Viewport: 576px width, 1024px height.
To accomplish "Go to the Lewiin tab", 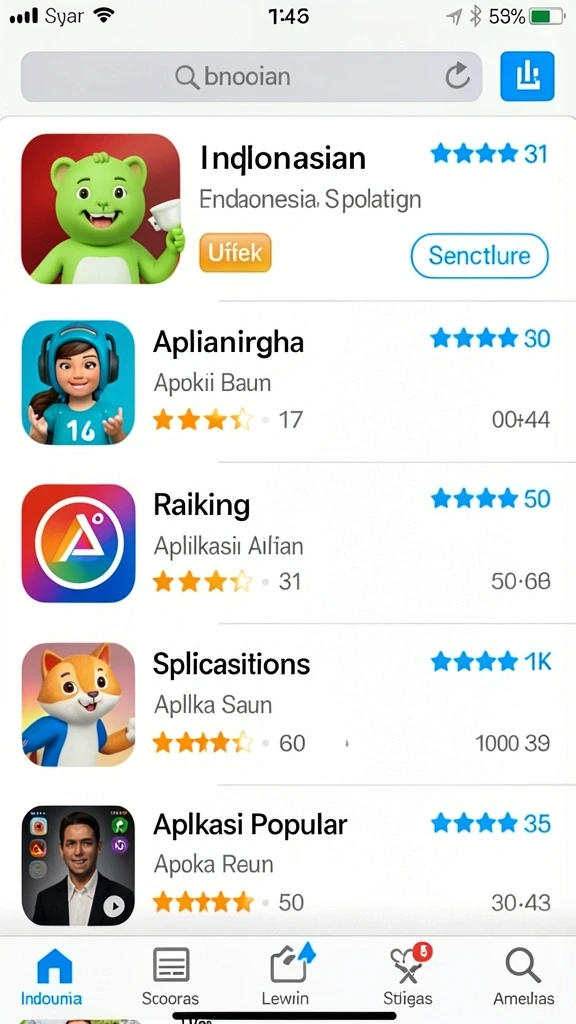I will pos(285,976).
